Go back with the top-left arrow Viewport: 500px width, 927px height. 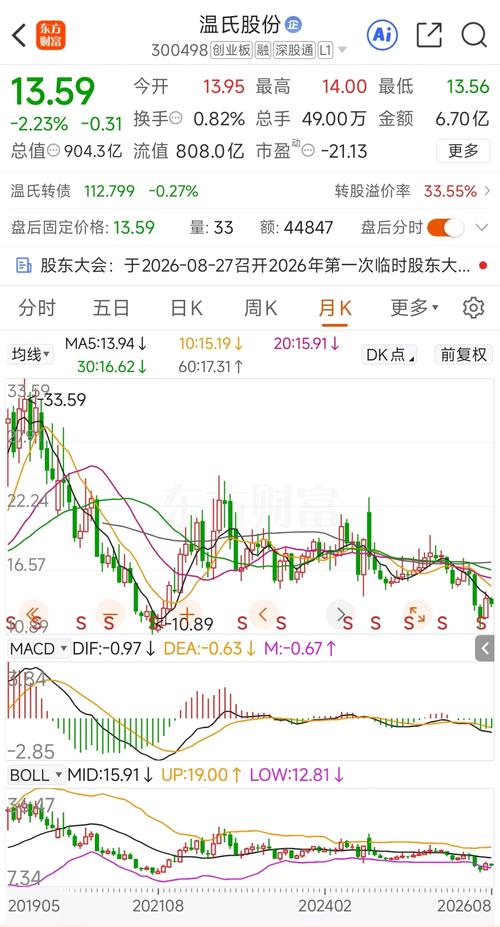pos(20,36)
